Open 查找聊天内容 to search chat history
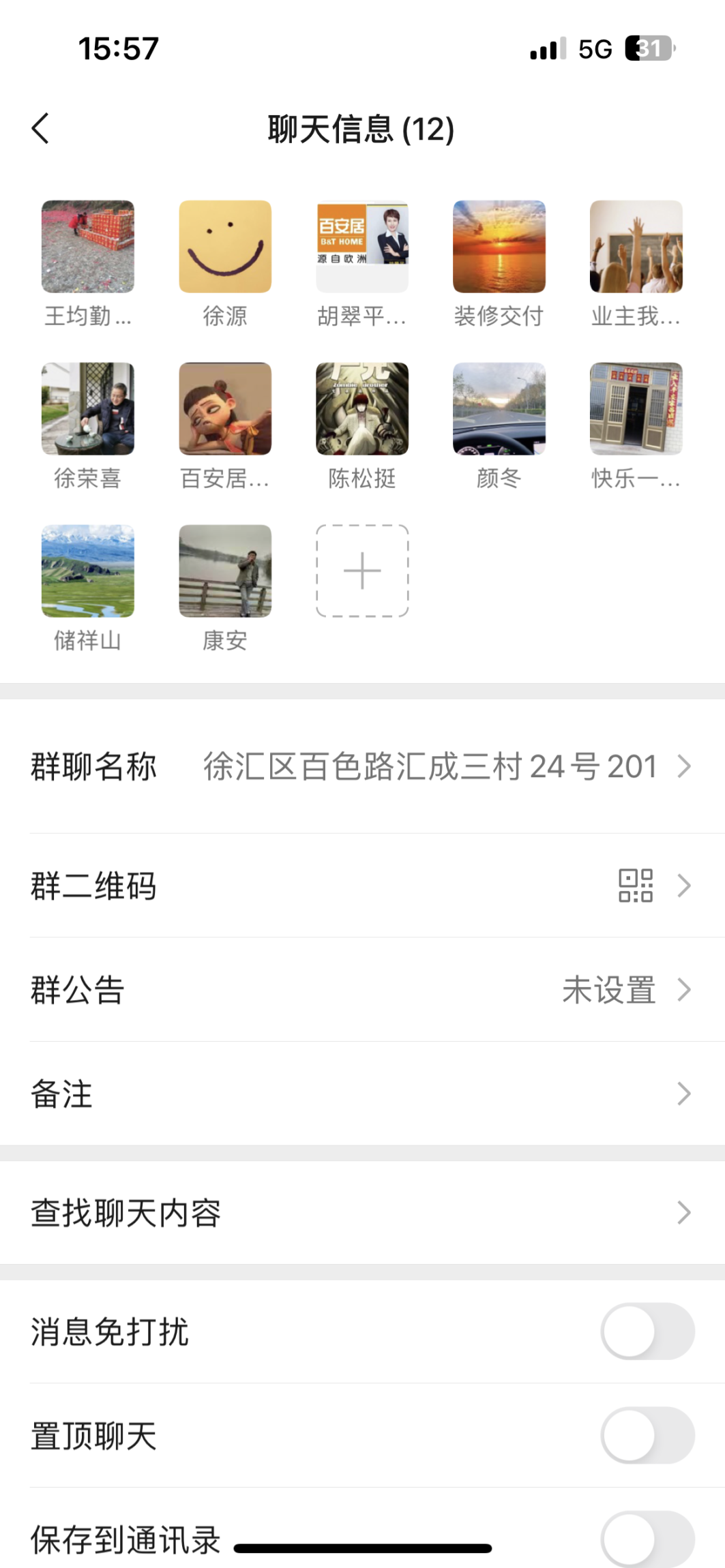Image resolution: width=725 pixels, height=1568 pixels. (361, 1213)
